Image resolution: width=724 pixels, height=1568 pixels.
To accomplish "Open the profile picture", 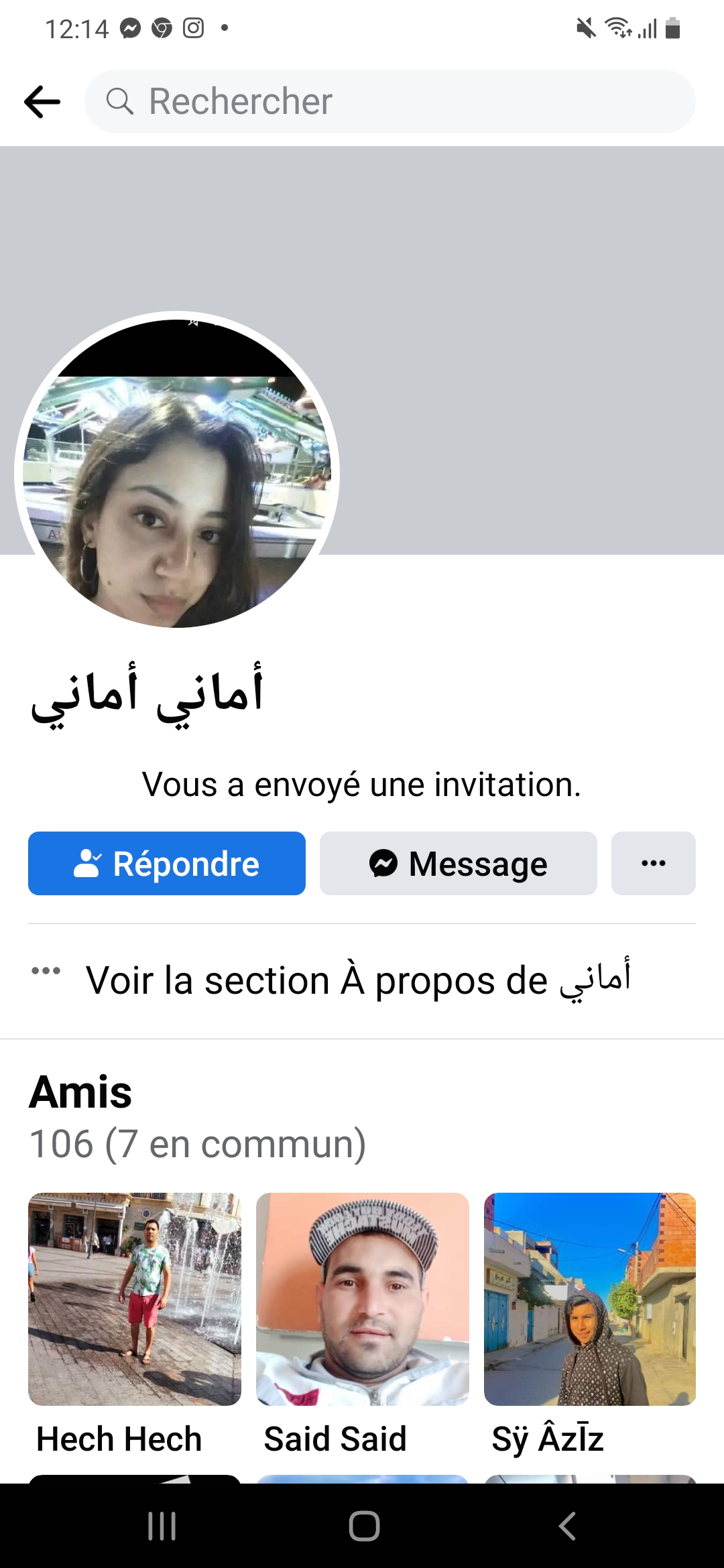I will click(177, 473).
